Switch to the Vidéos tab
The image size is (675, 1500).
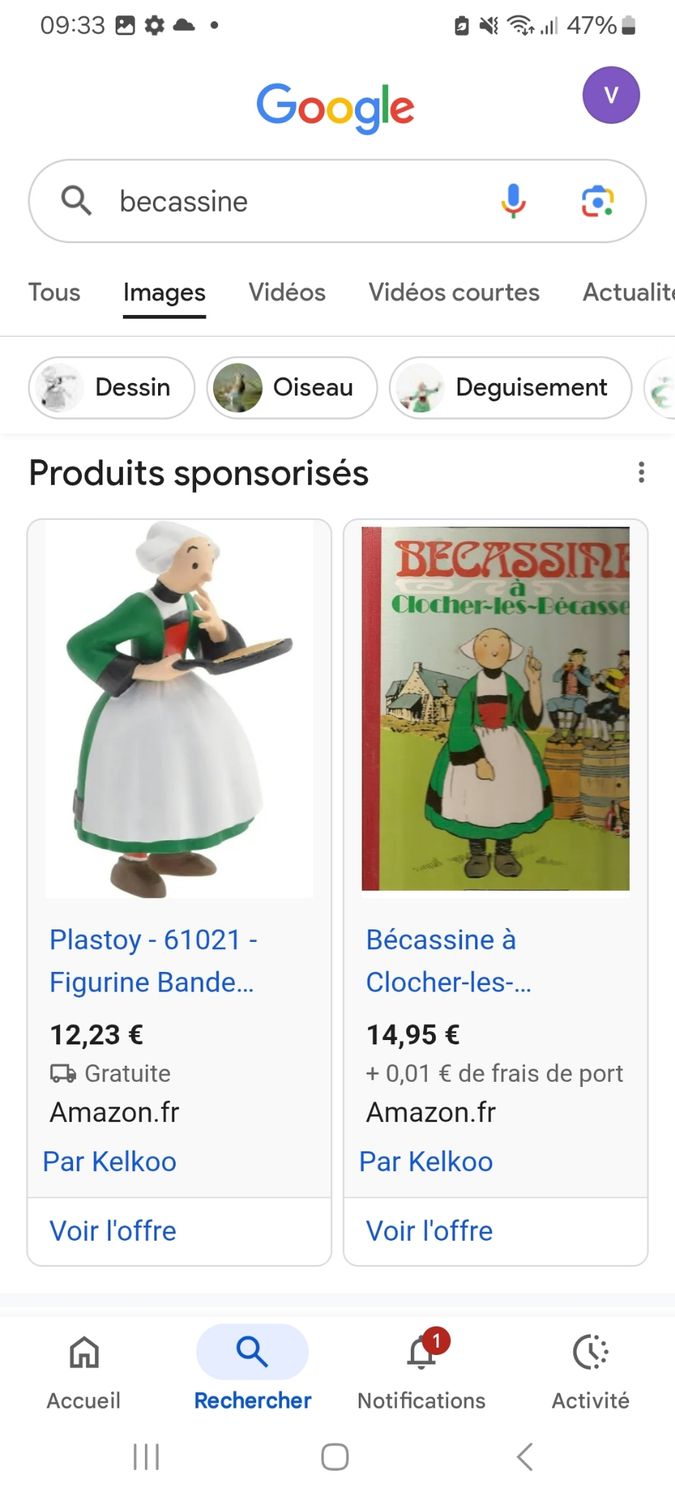(x=287, y=292)
